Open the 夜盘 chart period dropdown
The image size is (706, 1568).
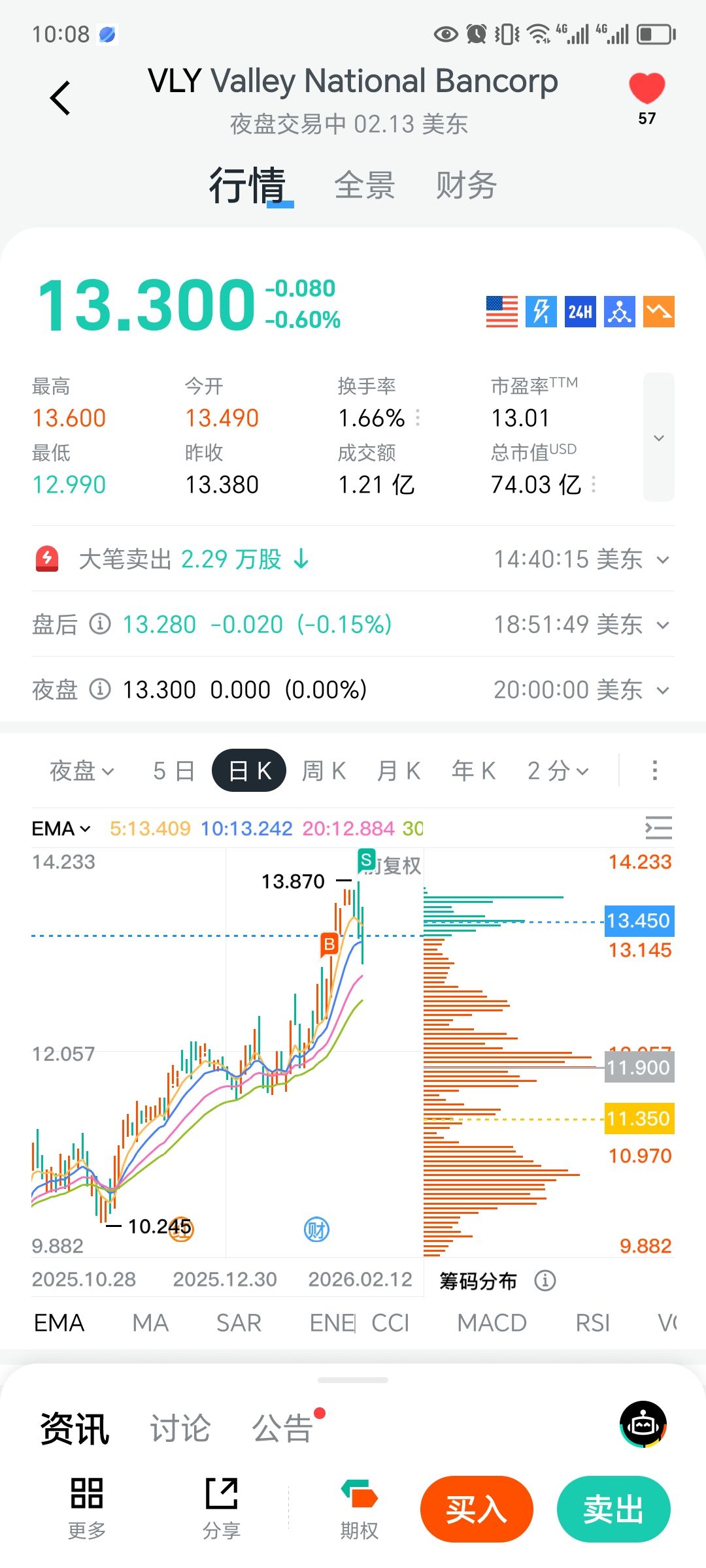[x=82, y=771]
